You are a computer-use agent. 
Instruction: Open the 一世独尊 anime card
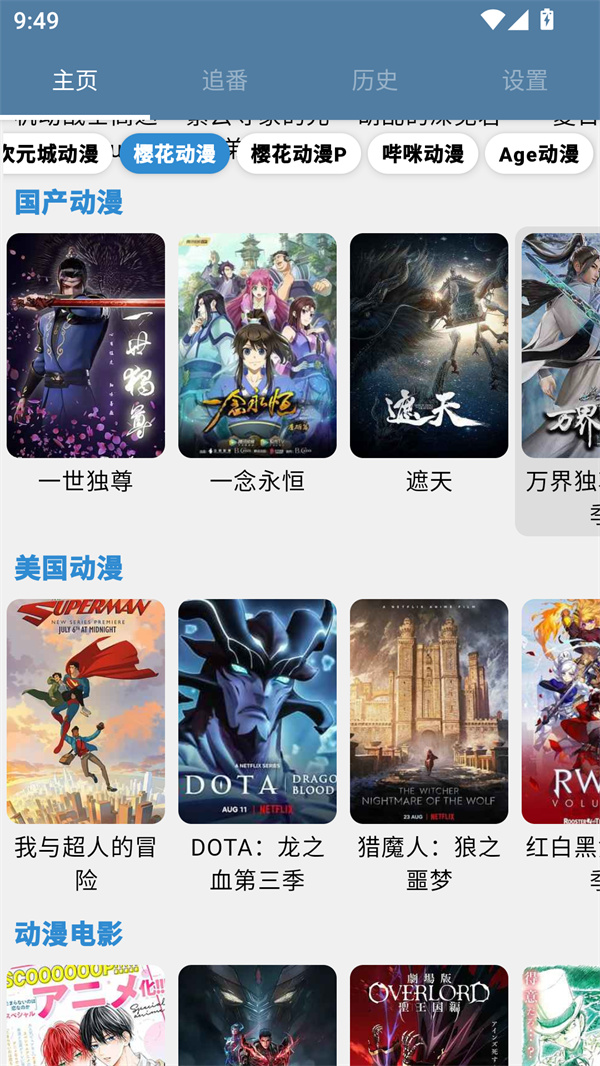86,346
